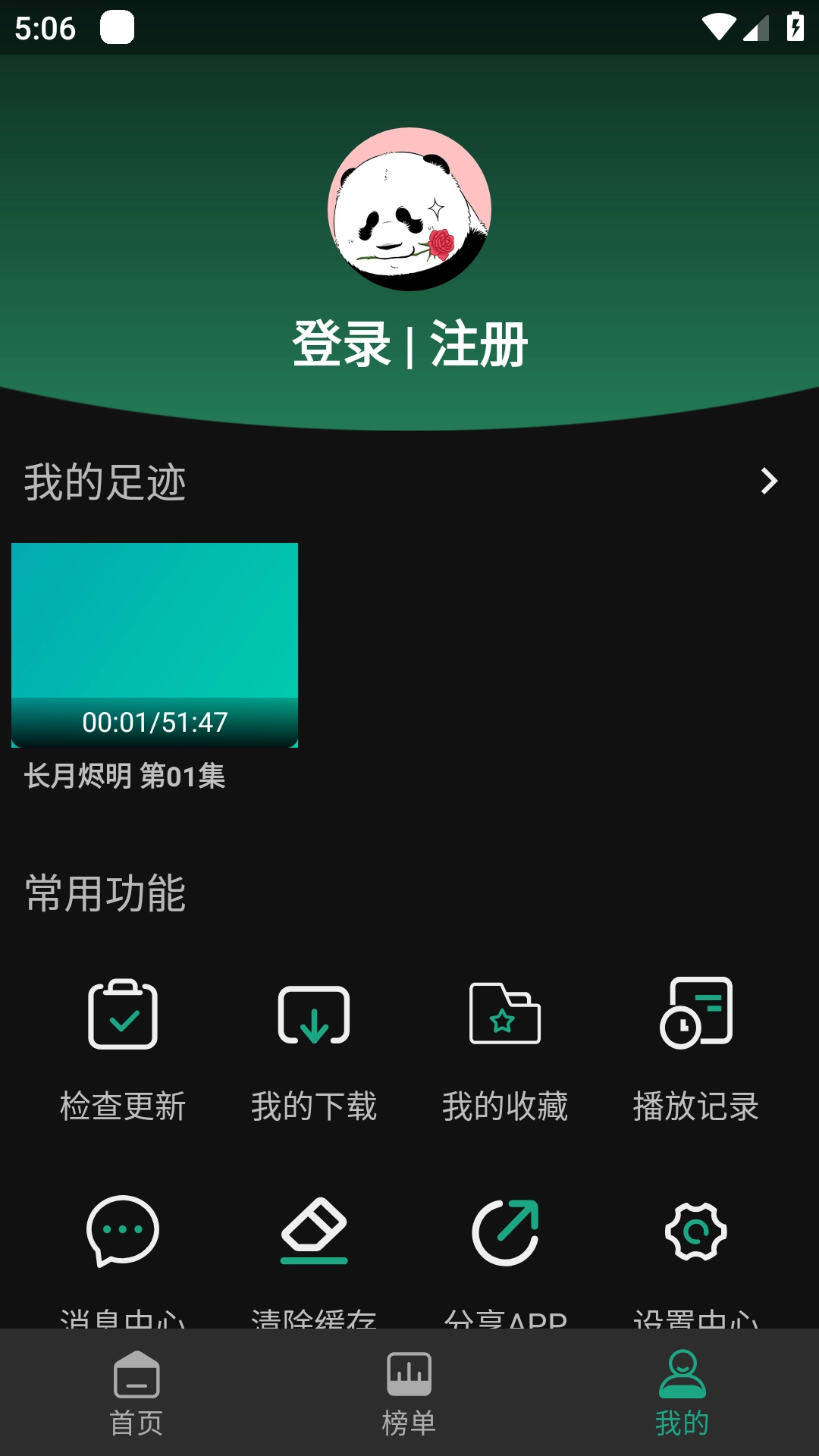819x1456 pixels.
Task: Expand 我的足迹 with the right chevron
Action: point(768,481)
